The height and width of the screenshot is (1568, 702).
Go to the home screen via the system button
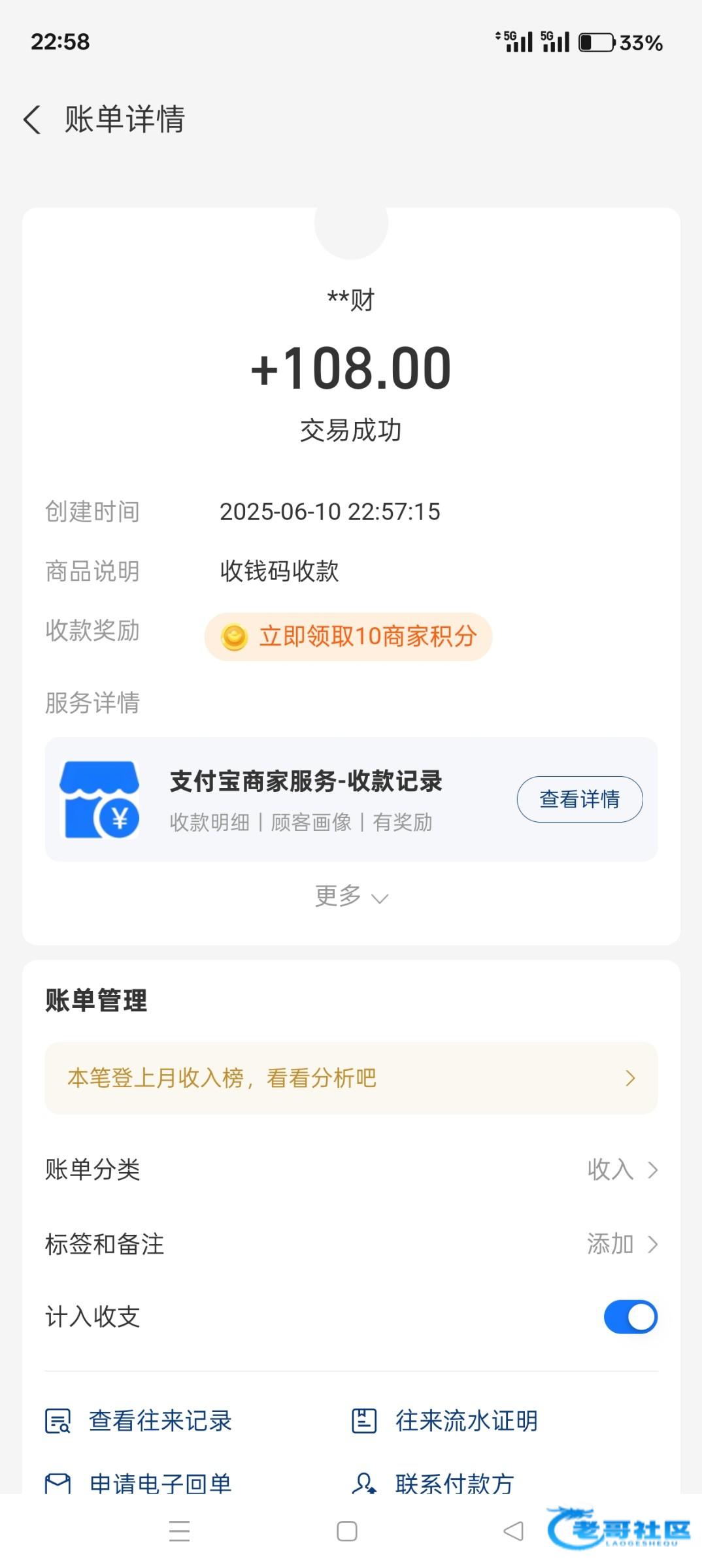(347, 1531)
